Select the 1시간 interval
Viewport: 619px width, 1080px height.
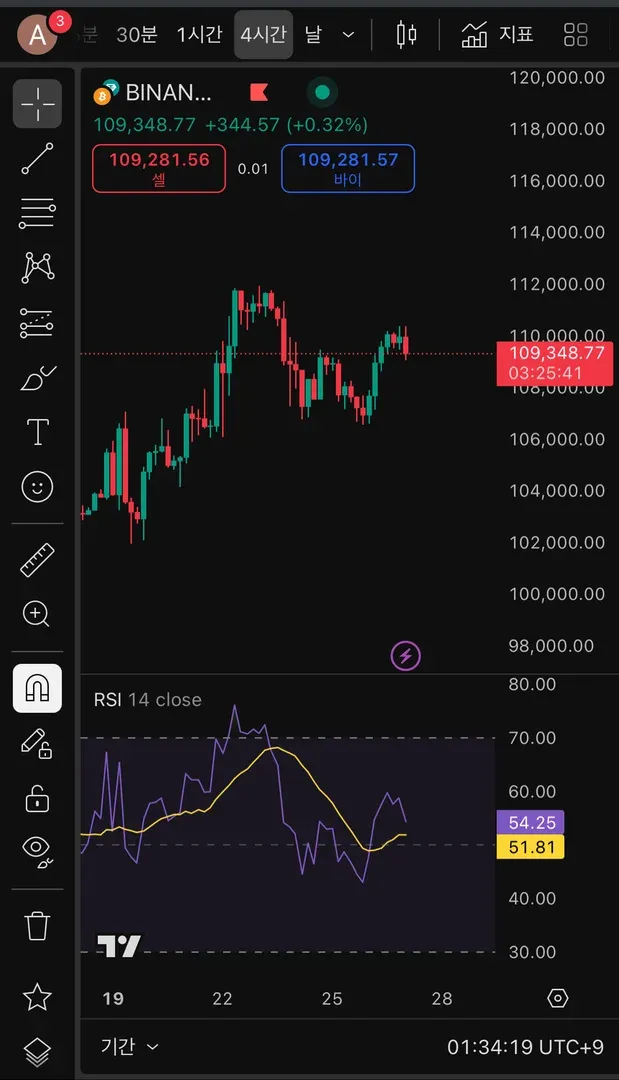coord(199,35)
